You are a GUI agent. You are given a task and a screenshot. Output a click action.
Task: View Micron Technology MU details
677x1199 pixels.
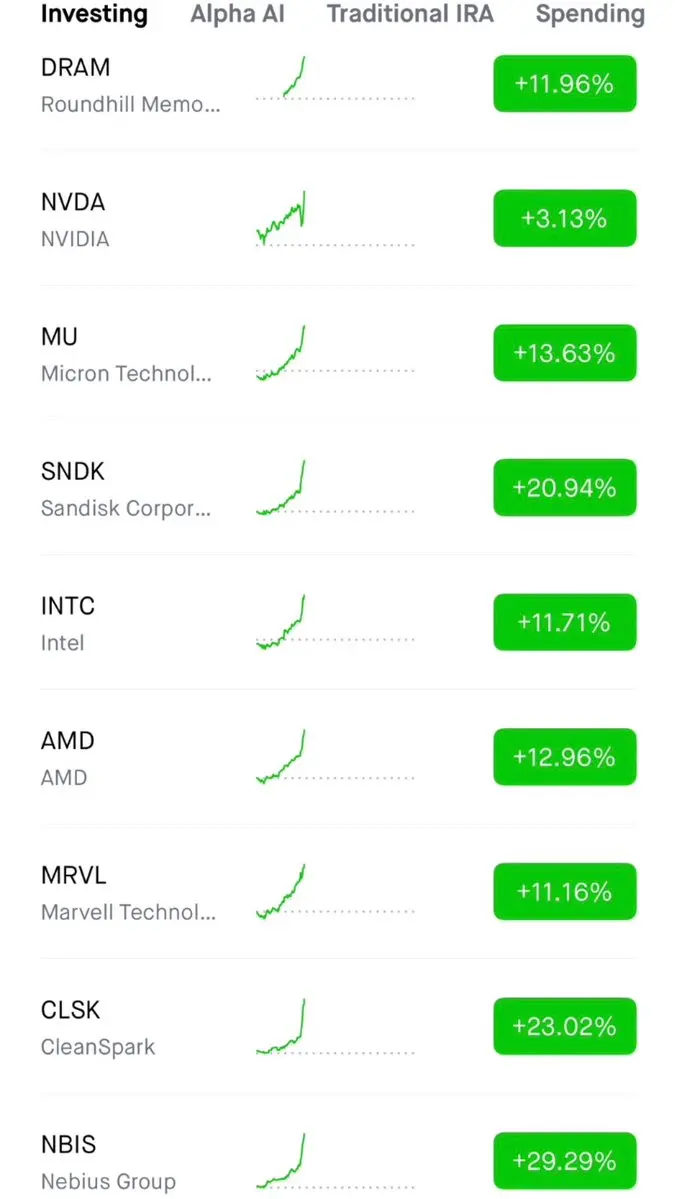[338, 353]
